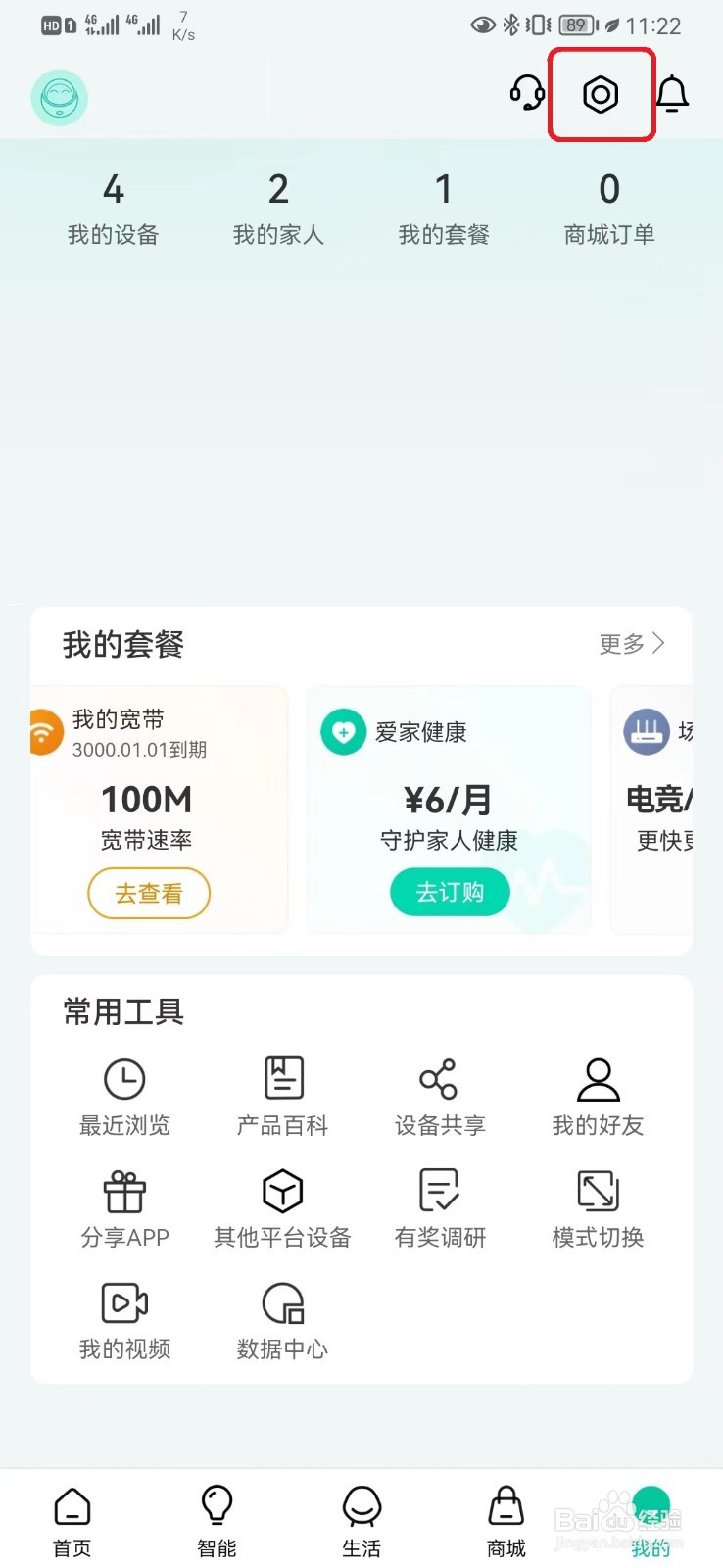Open the 消息 bell notification icon

point(672,94)
